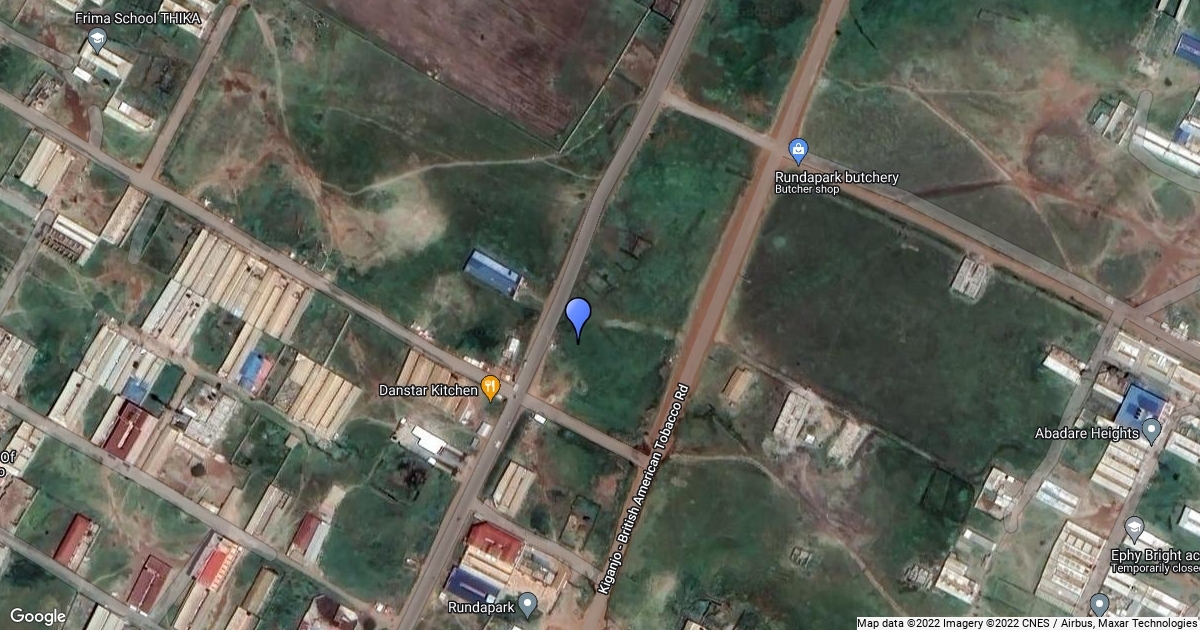Select the Ephy Bright school marker
The height and width of the screenshot is (630, 1200).
1134,529
